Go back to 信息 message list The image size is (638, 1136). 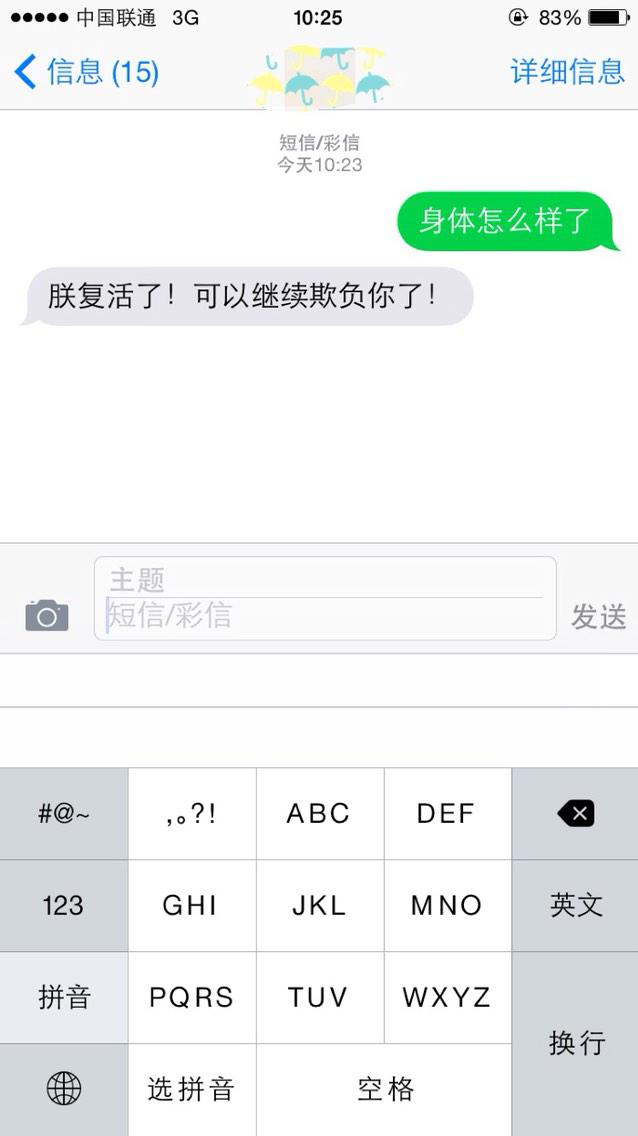pyautogui.click(x=86, y=72)
